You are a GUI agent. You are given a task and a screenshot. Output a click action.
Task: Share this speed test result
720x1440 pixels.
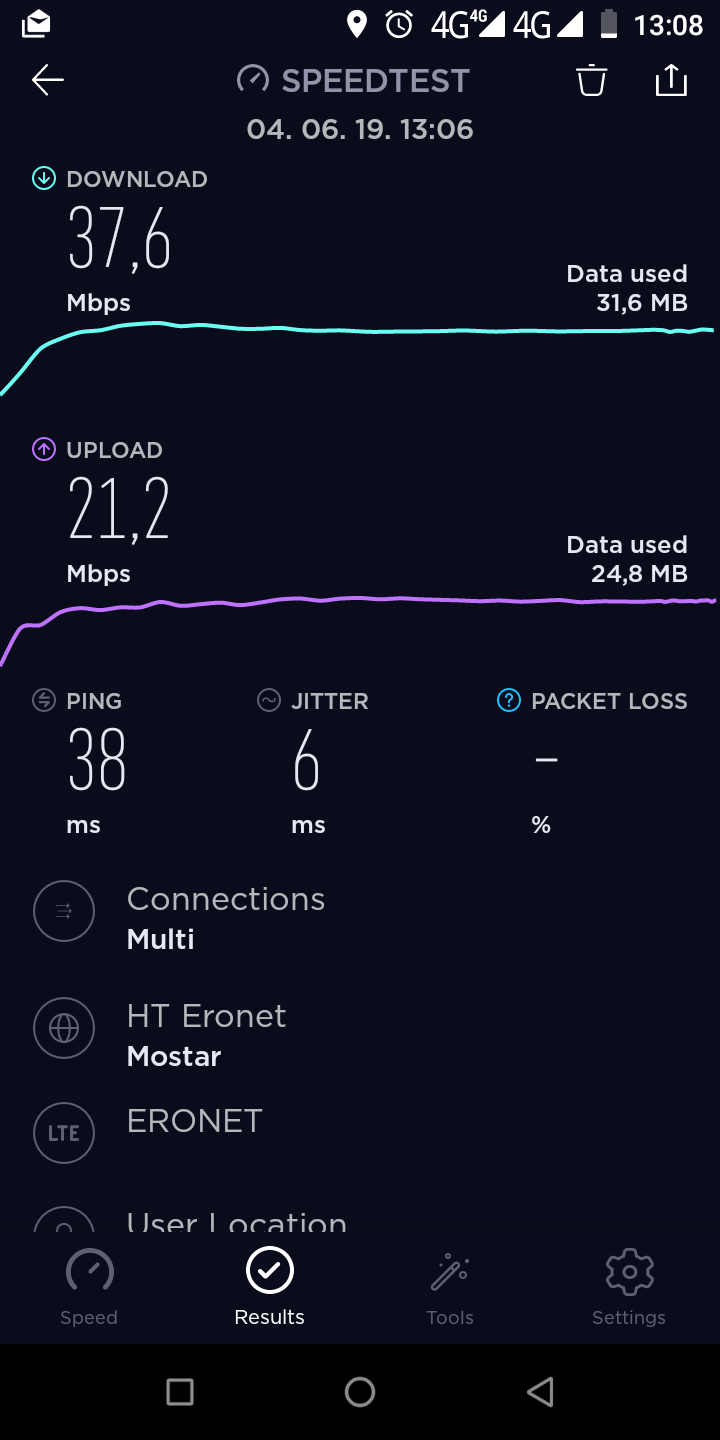click(671, 80)
